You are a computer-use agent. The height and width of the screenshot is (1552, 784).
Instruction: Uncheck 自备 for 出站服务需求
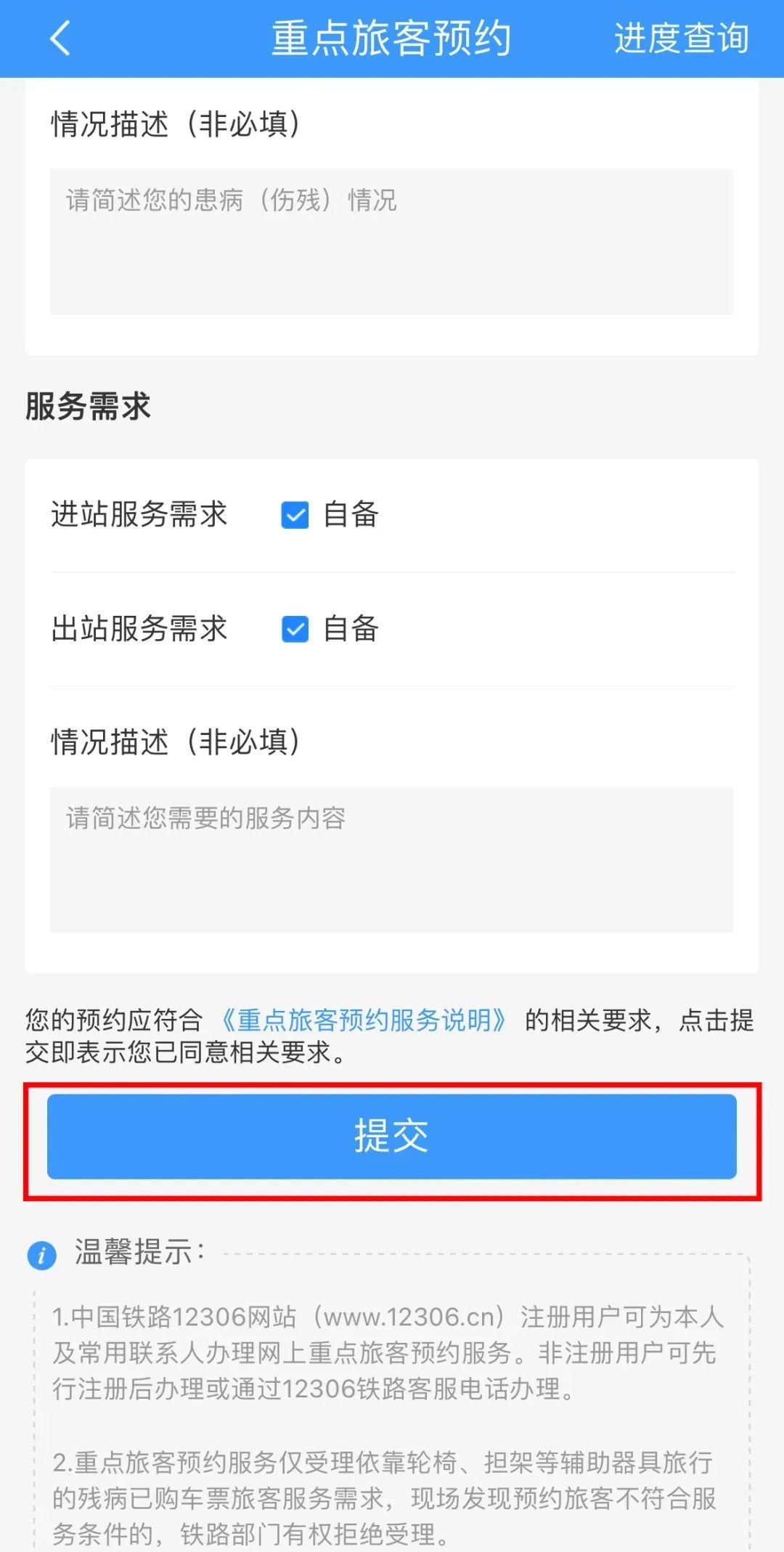tap(295, 629)
